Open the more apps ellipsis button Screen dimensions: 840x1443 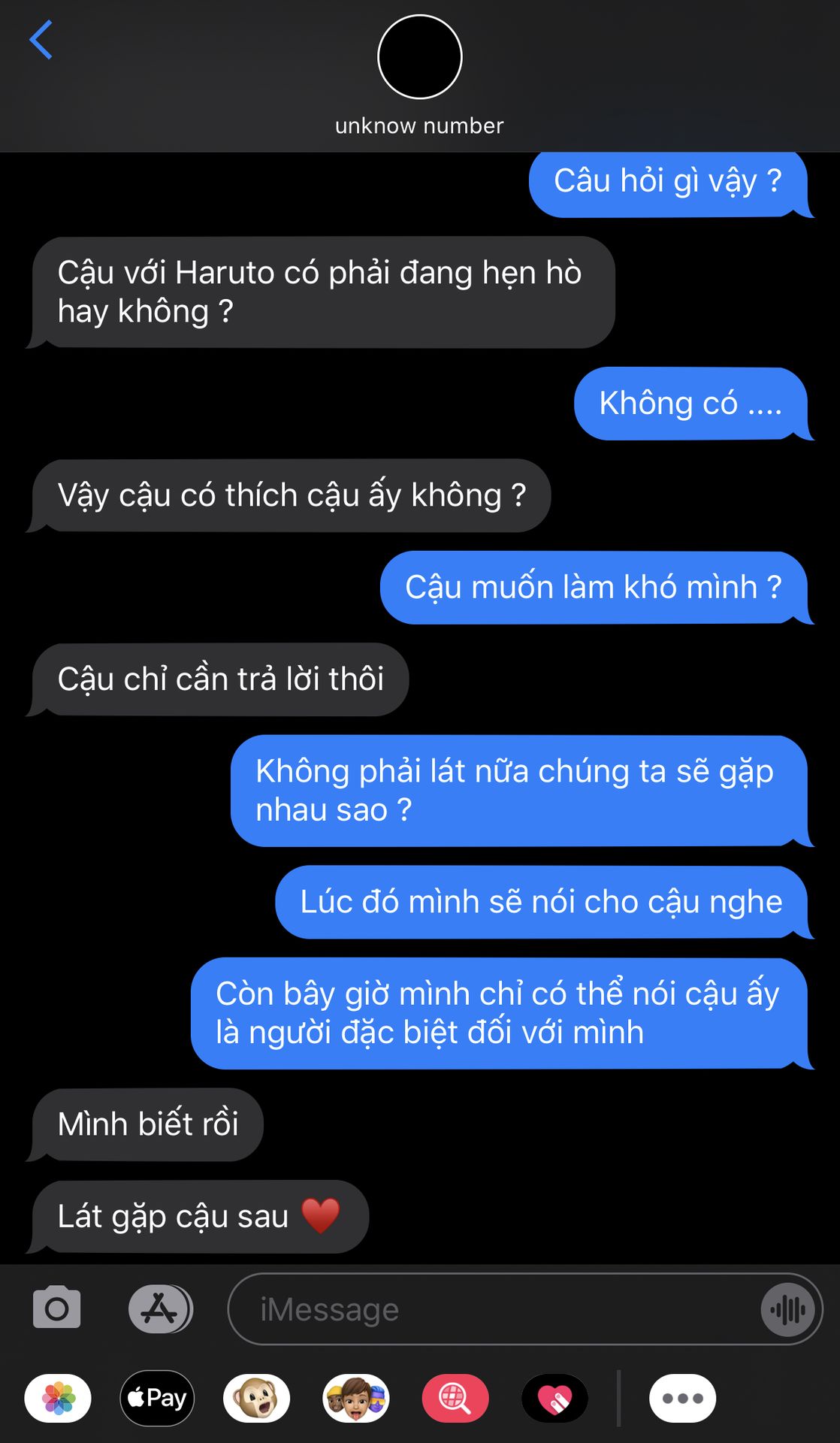(682, 1399)
